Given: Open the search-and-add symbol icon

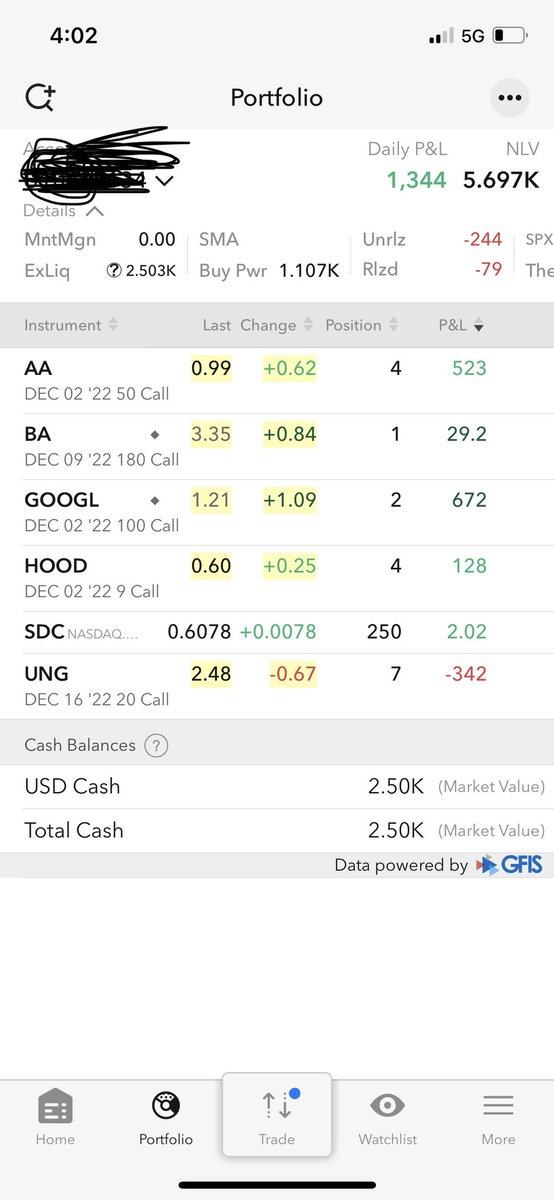Looking at the screenshot, I should 40,98.
